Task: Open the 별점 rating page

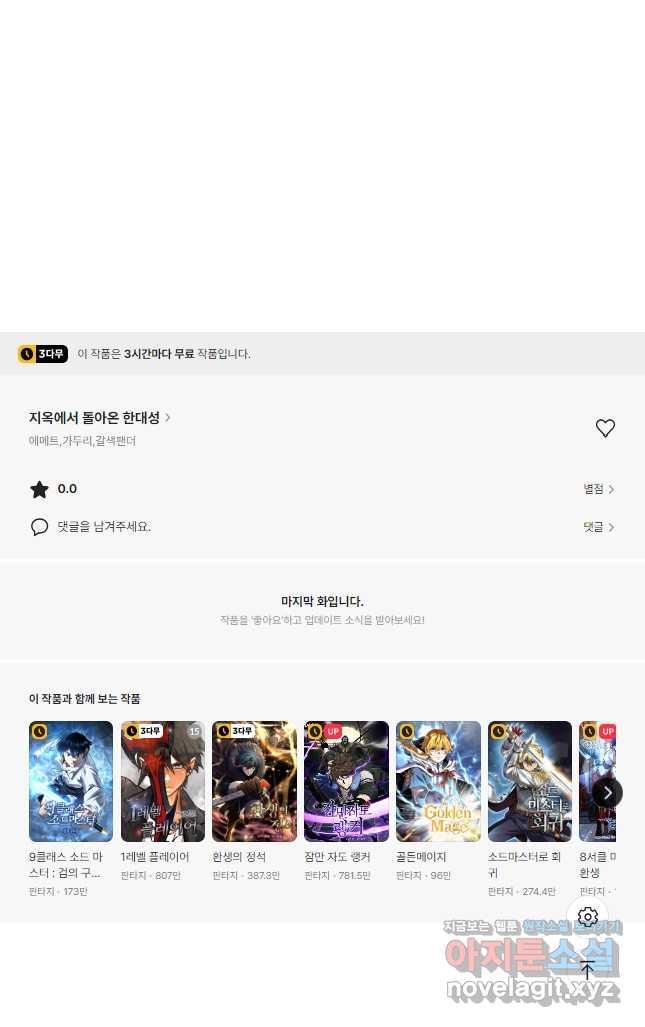Action: (598, 489)
